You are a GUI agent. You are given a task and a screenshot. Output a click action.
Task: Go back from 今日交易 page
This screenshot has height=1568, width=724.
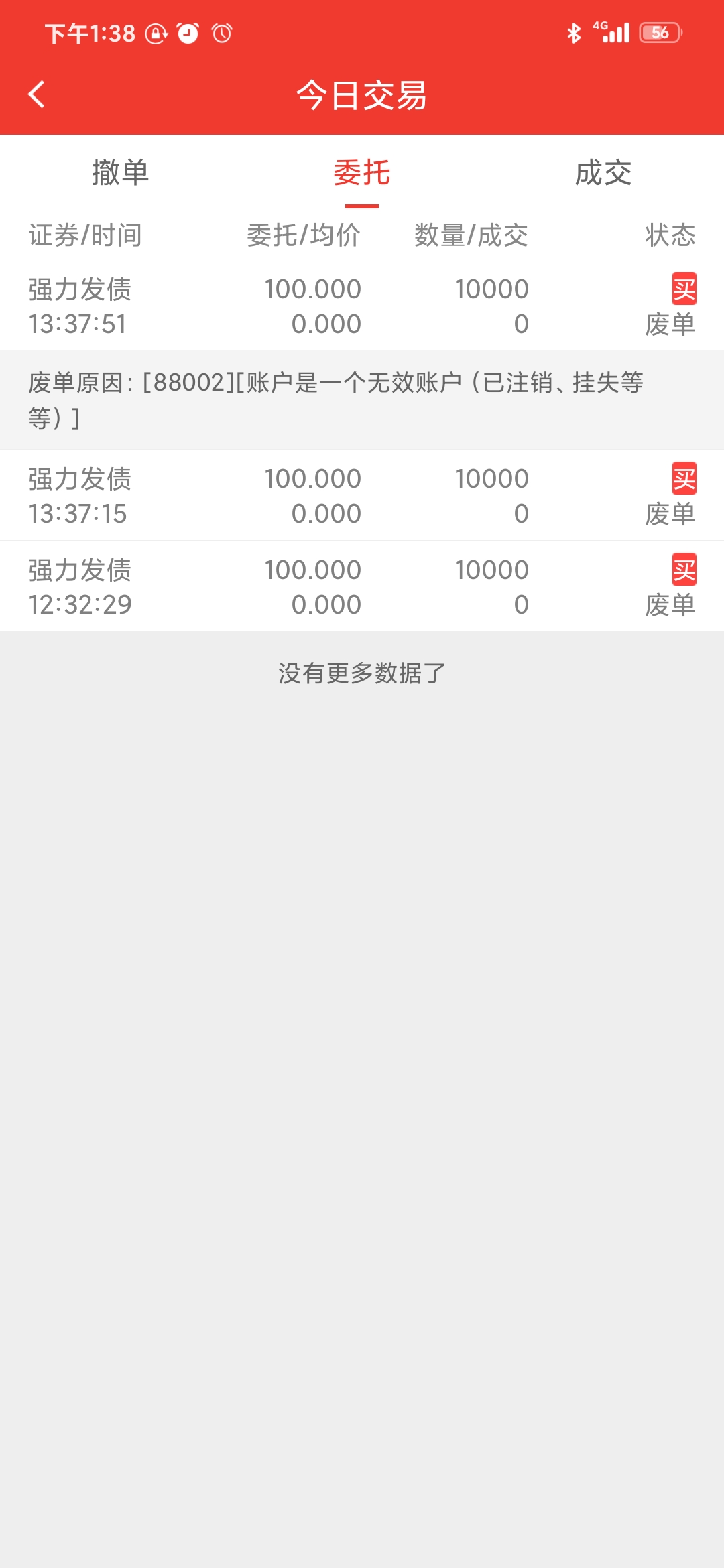(x=37, y=94)
